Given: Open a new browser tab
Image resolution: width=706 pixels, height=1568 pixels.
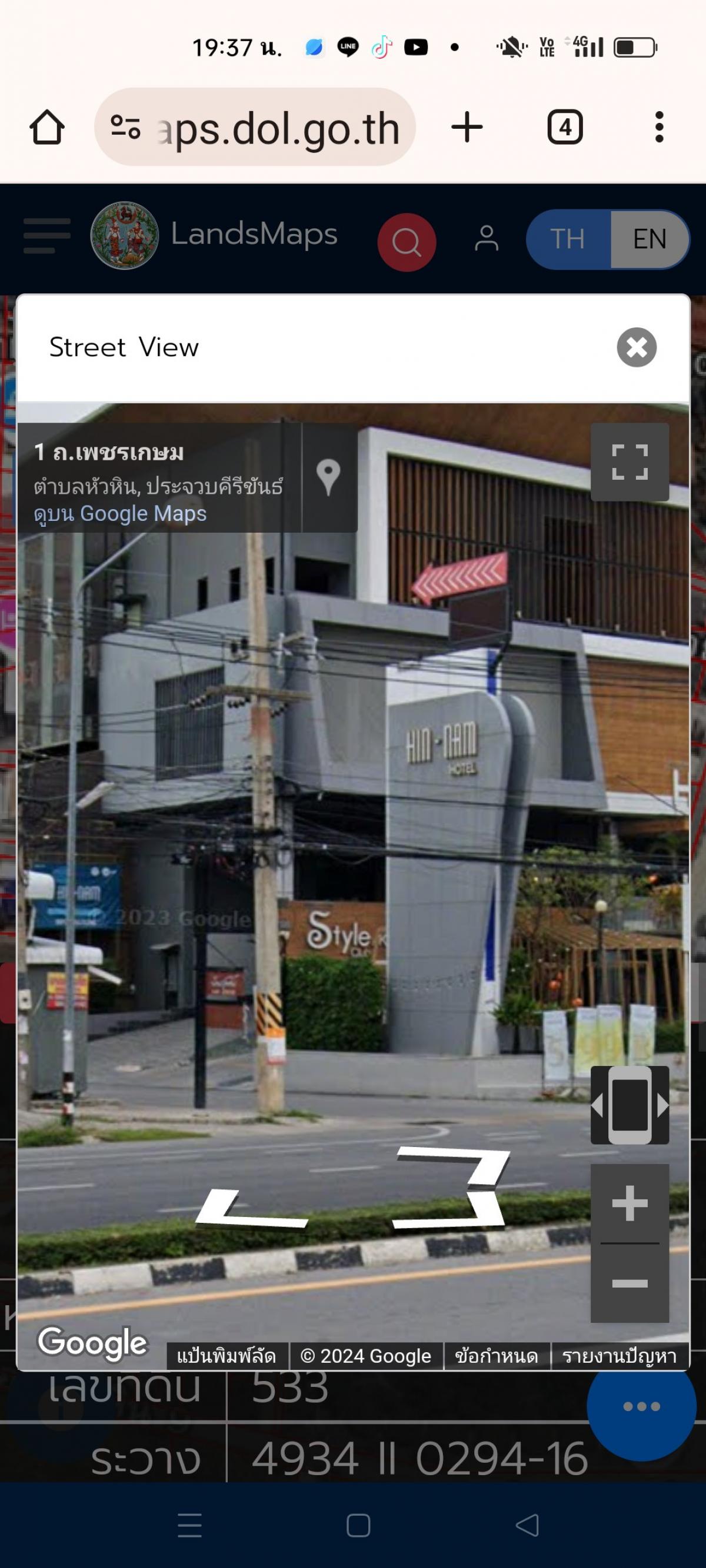Looking at the screenshot, I should tap(467, 127).
